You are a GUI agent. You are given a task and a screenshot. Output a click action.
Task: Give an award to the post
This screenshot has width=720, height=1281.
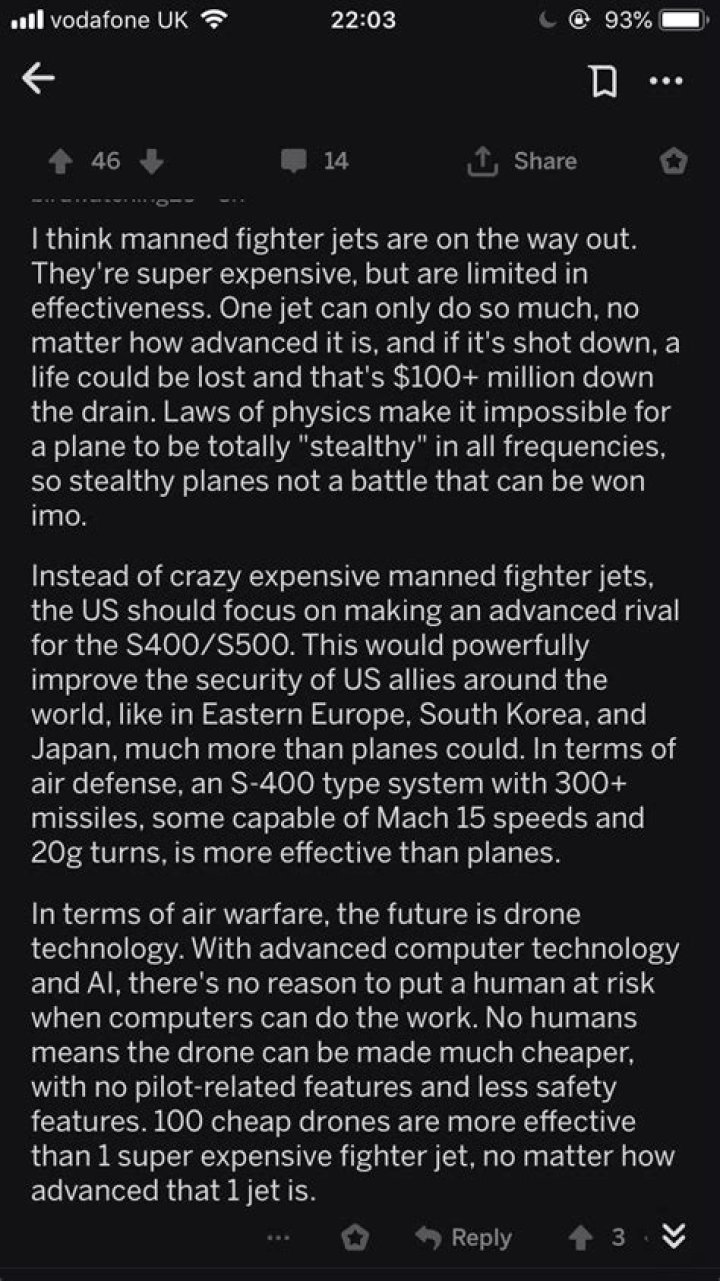pos(674,160)
